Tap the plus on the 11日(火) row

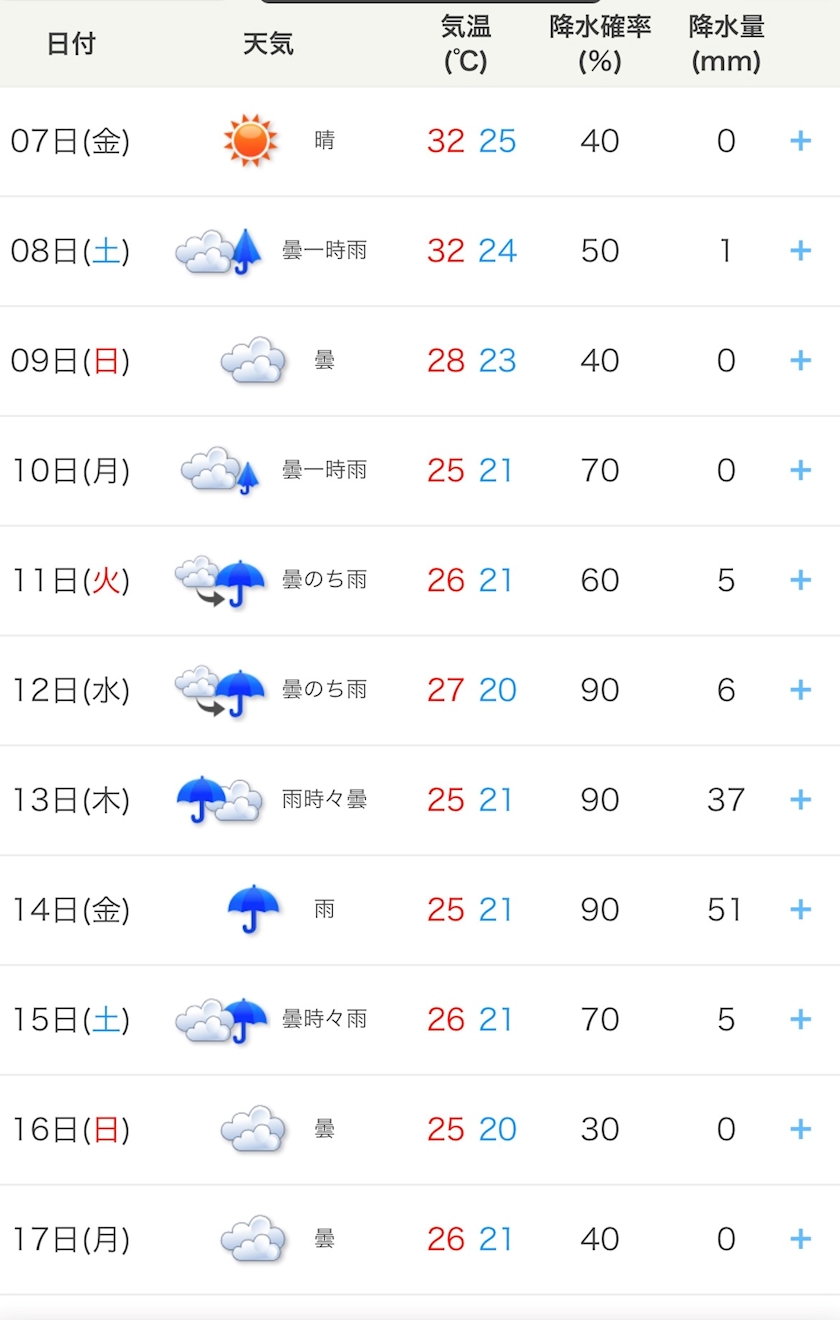[800, 580]
